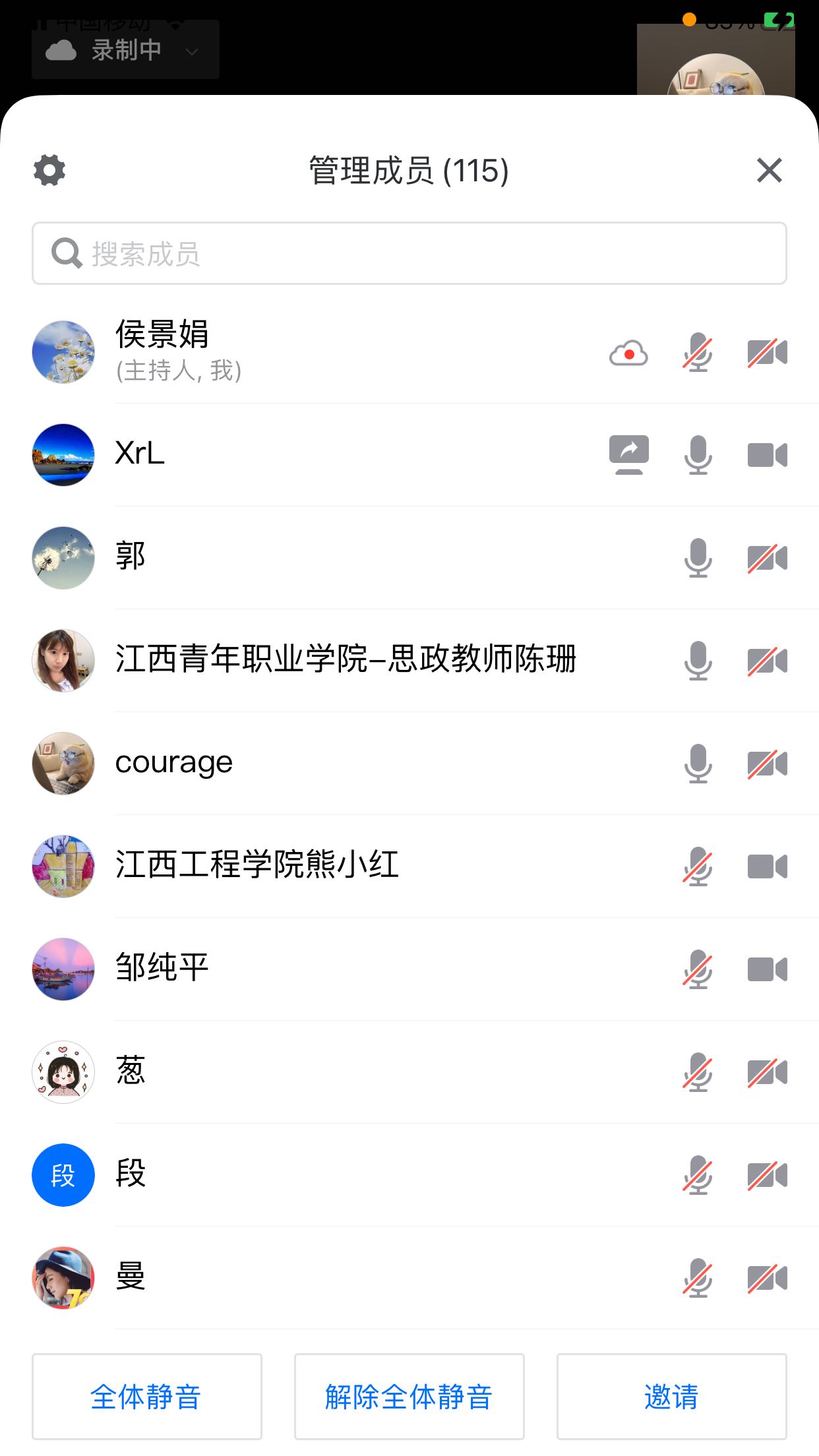Close the manage members panel
This screenshot has width=819, height=1456.
point(769,170)
